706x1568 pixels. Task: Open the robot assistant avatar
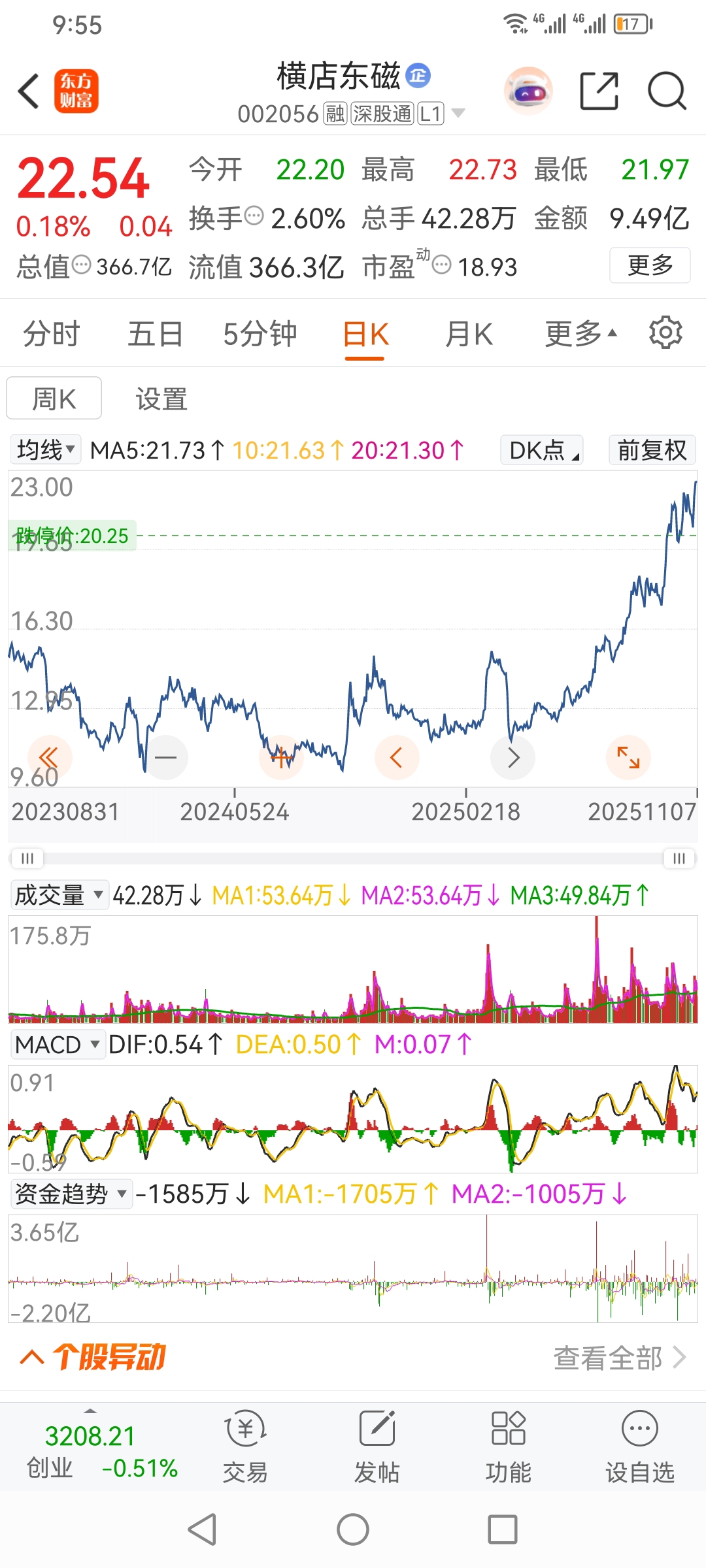coord(528,91)
